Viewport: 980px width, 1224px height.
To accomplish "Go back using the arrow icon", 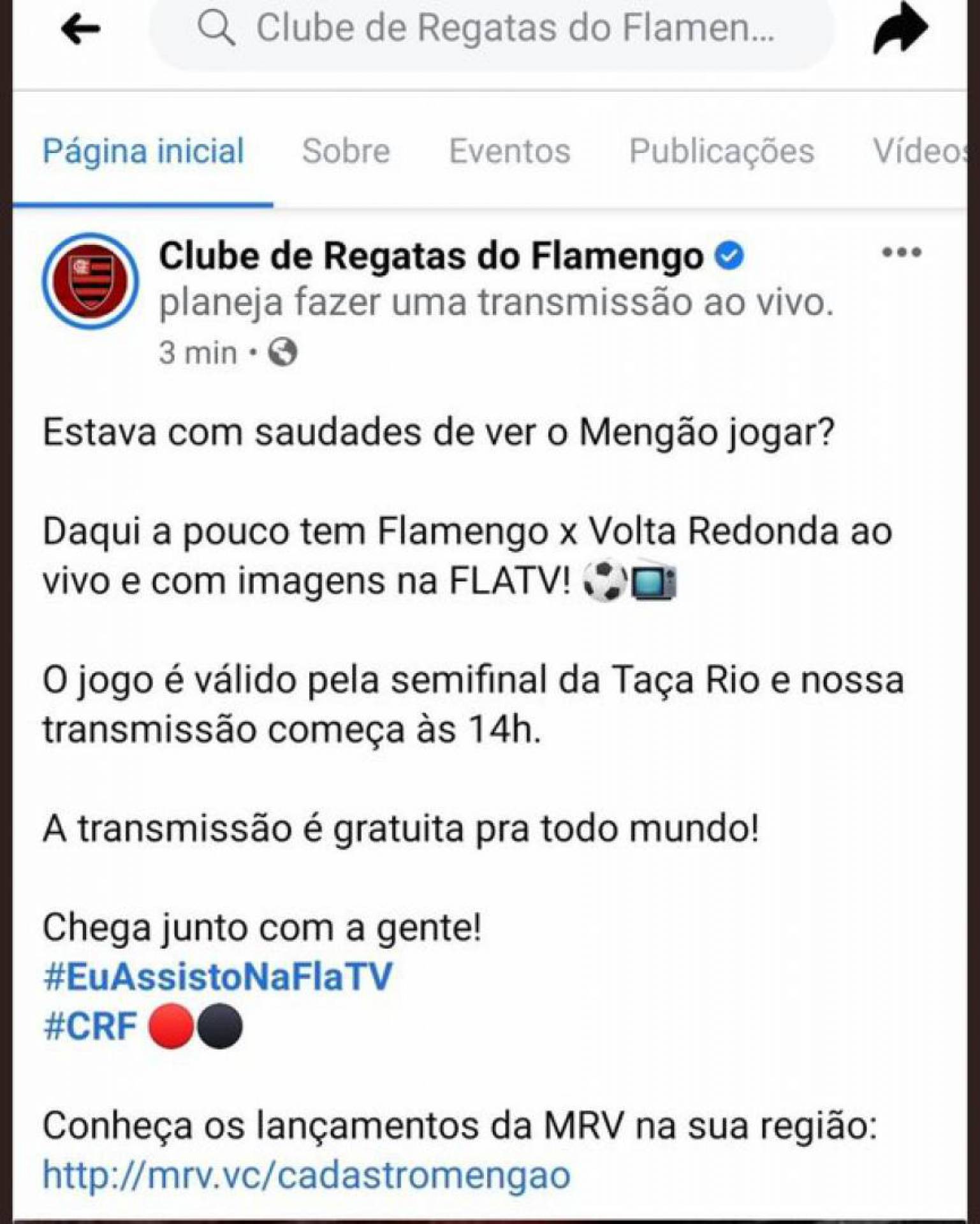I will click(80, 29).
